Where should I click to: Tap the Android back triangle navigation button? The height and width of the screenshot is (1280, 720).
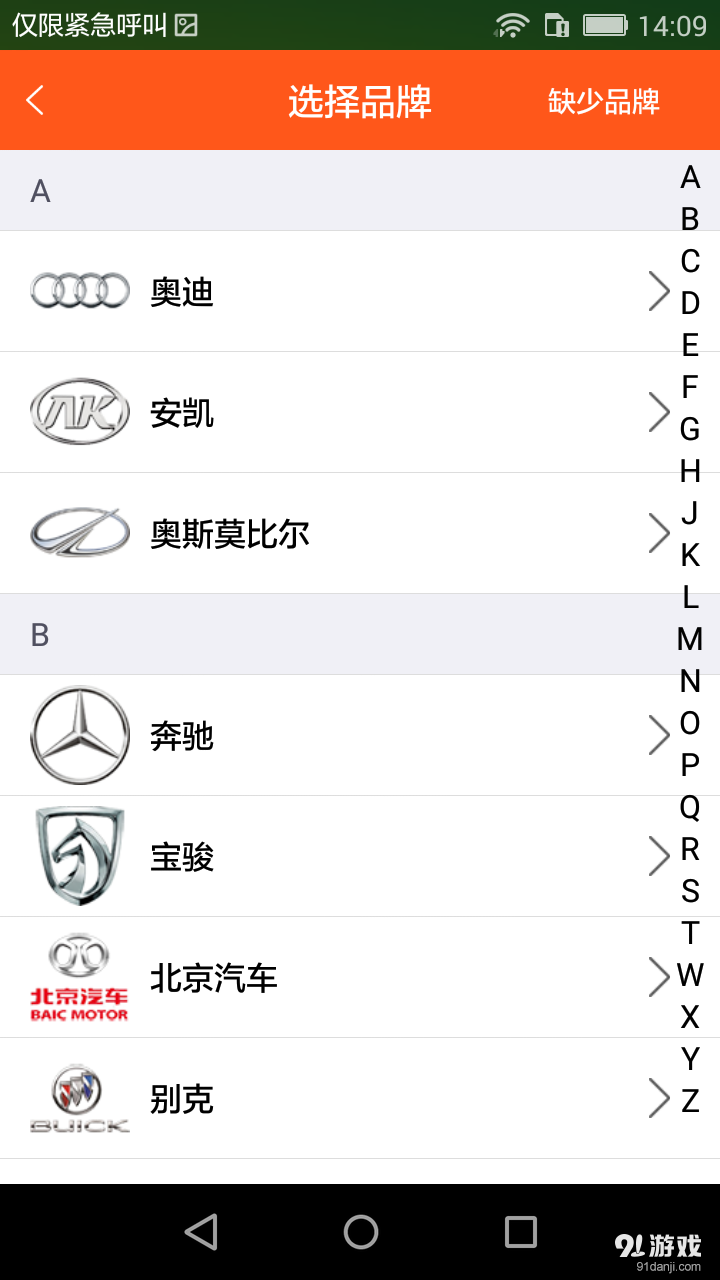click(x=203, y=1233)
